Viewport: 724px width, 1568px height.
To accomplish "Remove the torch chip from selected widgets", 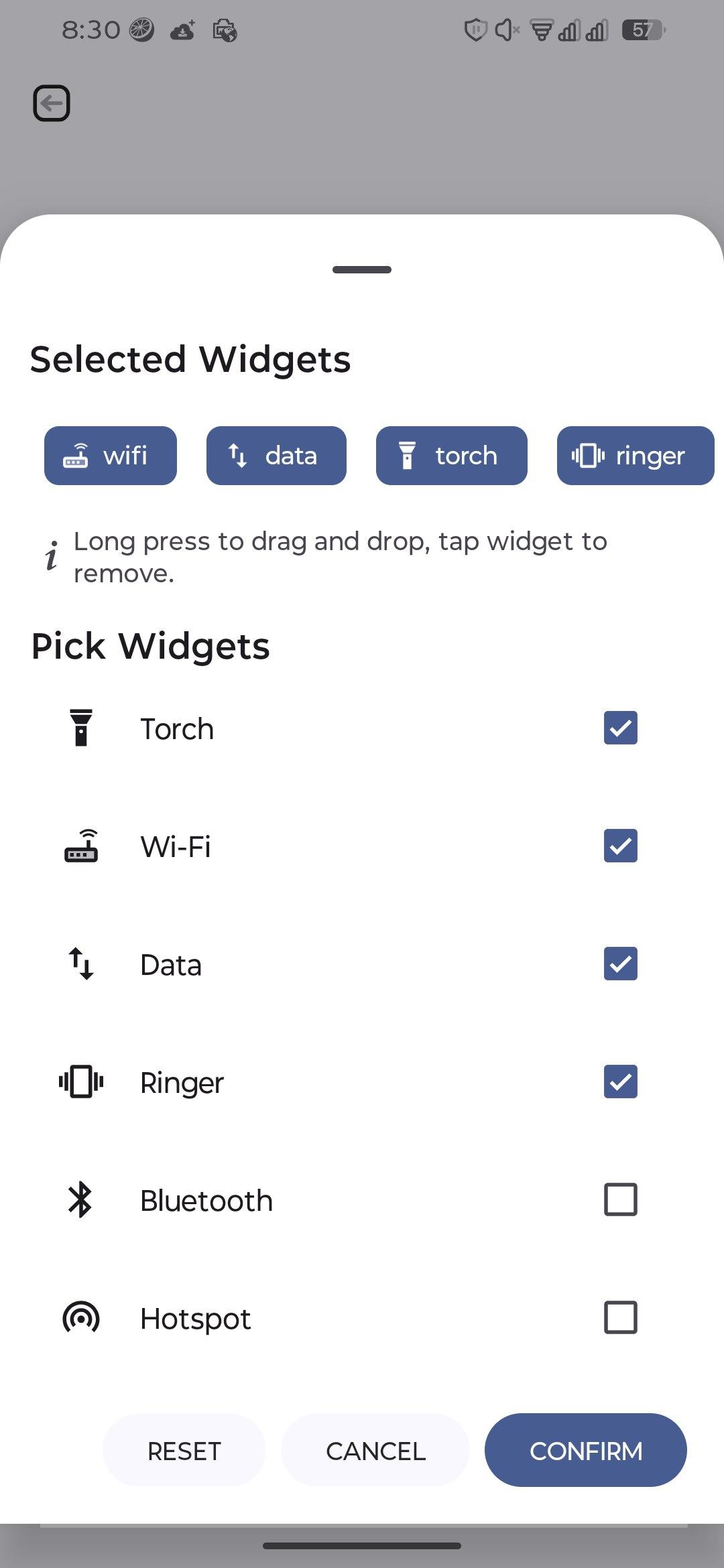I will (x=451, y=456).
